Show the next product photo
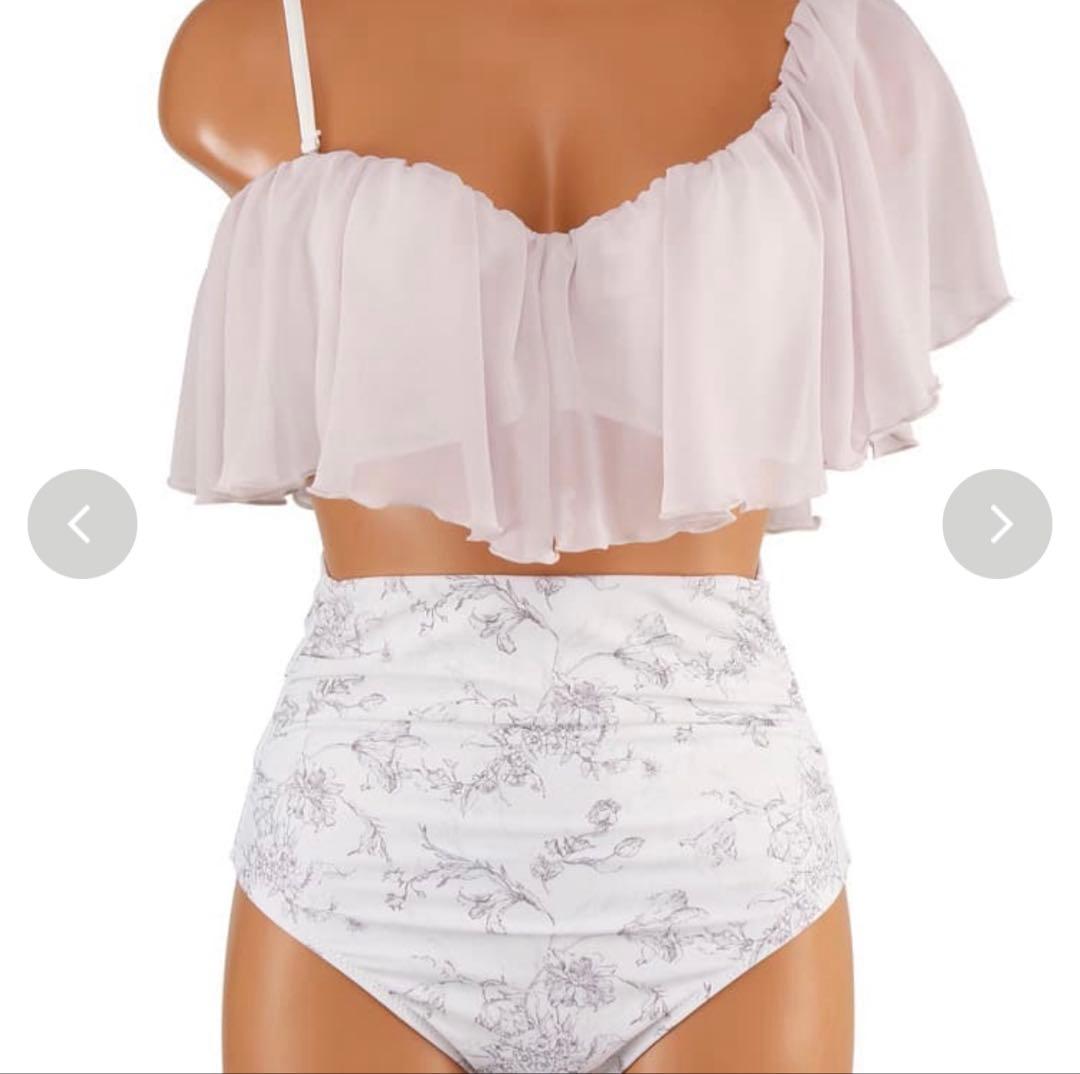Screen dimensions: 1080x1074 [x=997, y=524]
